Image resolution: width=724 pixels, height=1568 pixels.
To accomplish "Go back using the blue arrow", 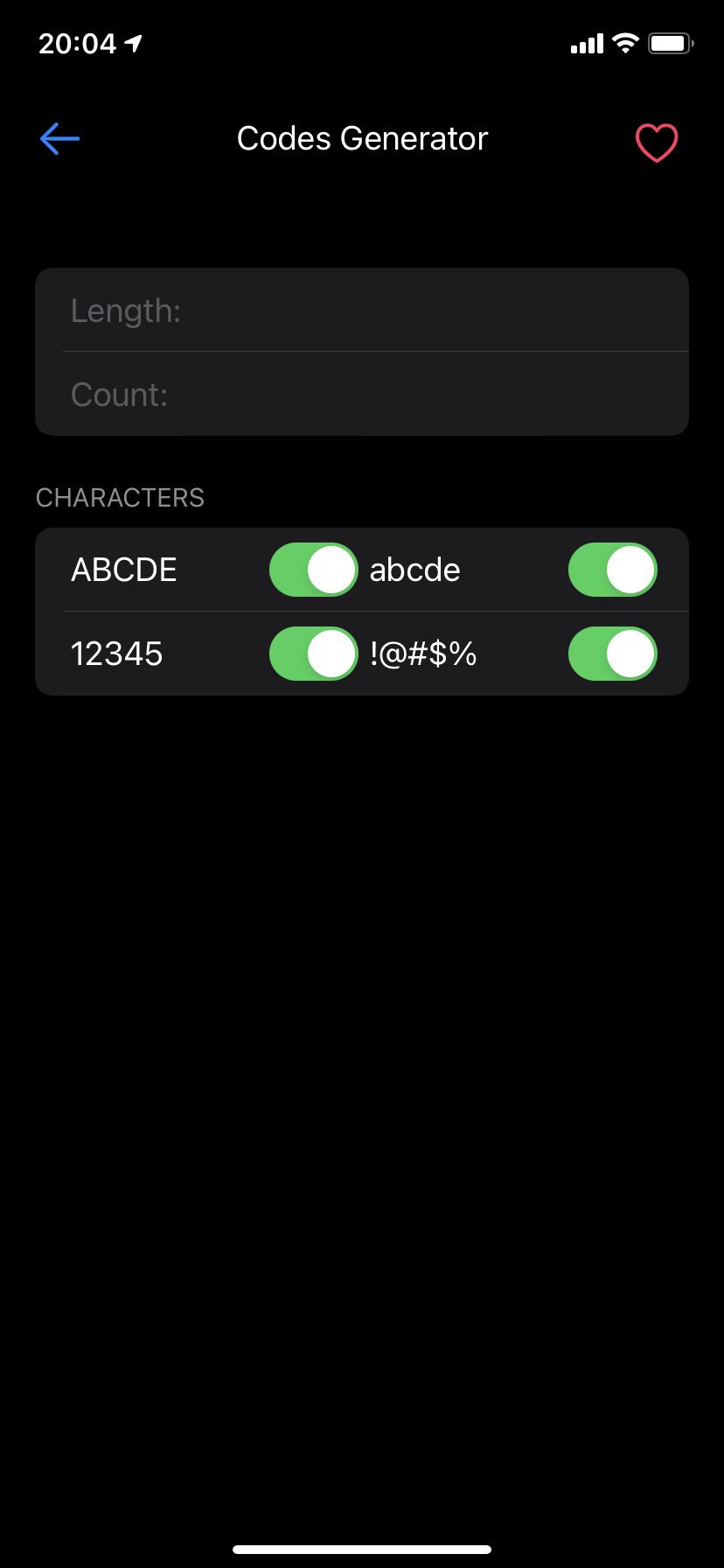I will click(59, 139).
